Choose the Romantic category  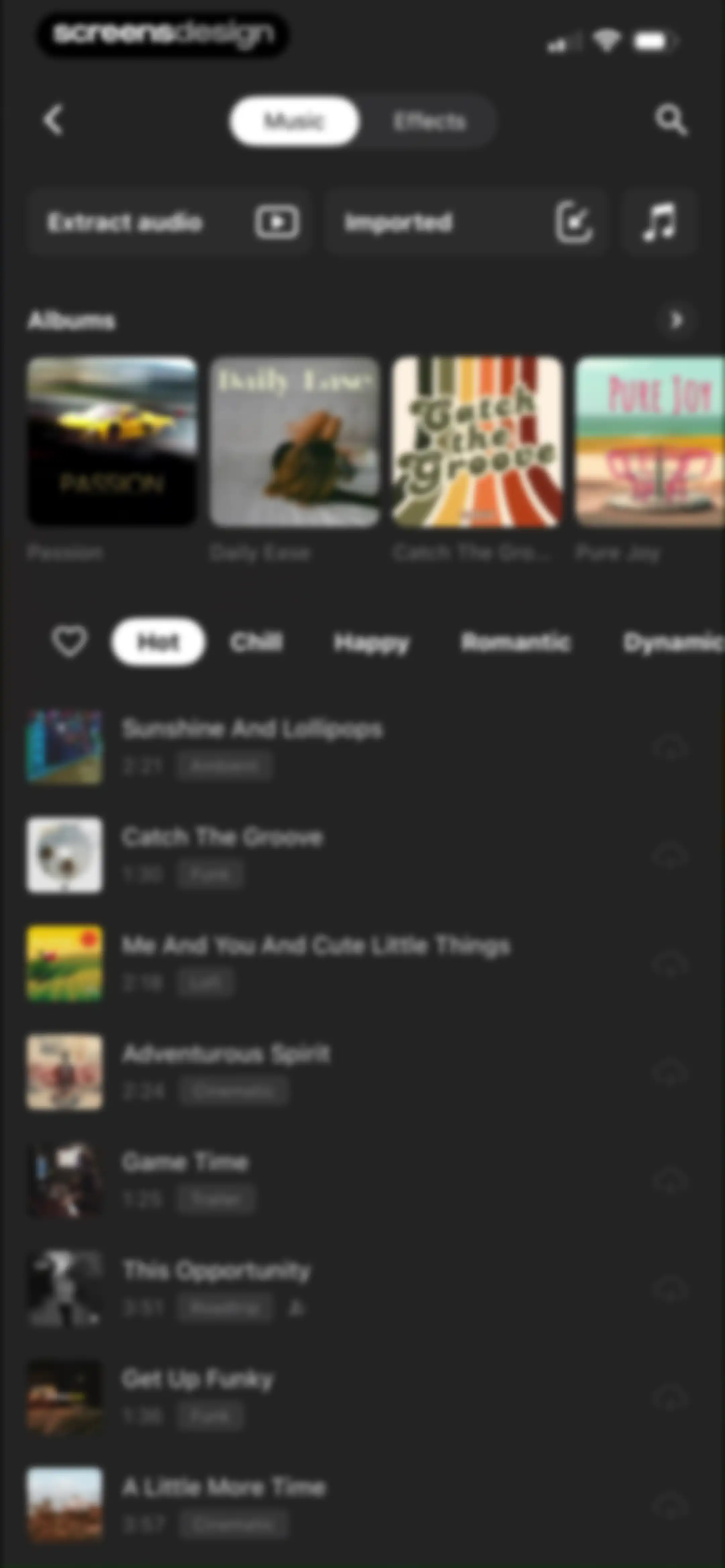[x=516, y=642]
